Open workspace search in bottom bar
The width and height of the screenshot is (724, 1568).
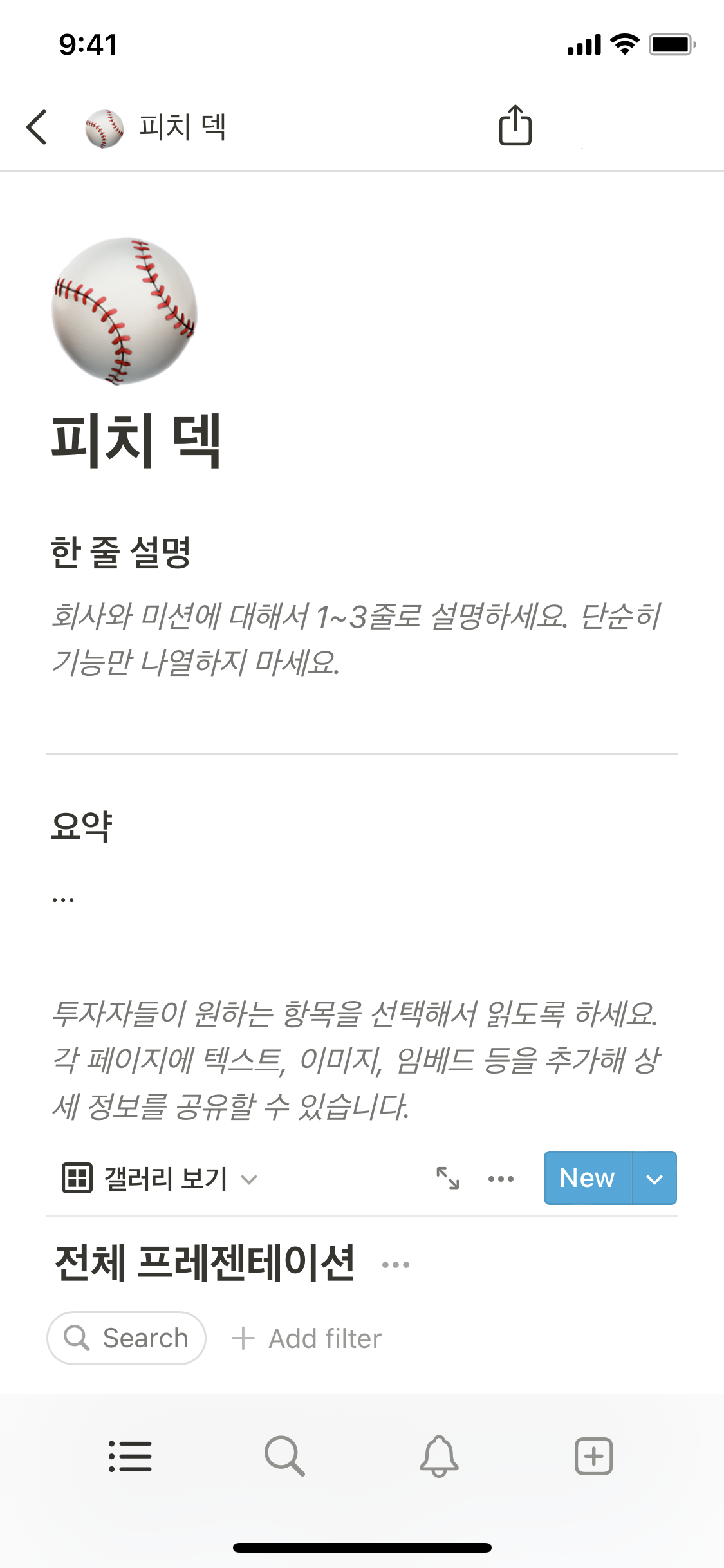[x=284, y=1456]
